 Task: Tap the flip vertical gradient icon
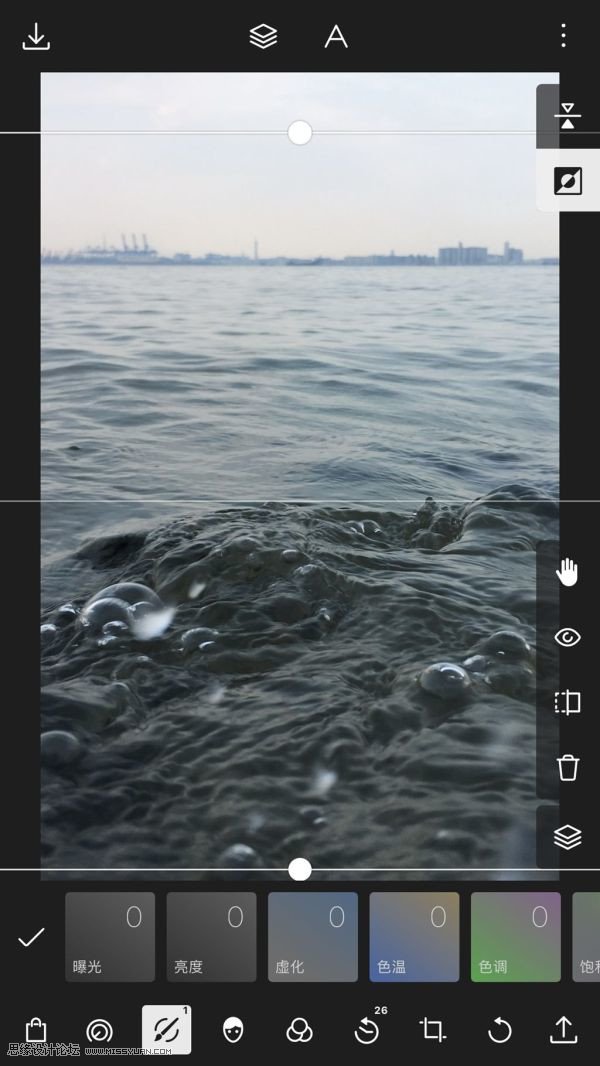pyautogui.click(x=567, y=117)
